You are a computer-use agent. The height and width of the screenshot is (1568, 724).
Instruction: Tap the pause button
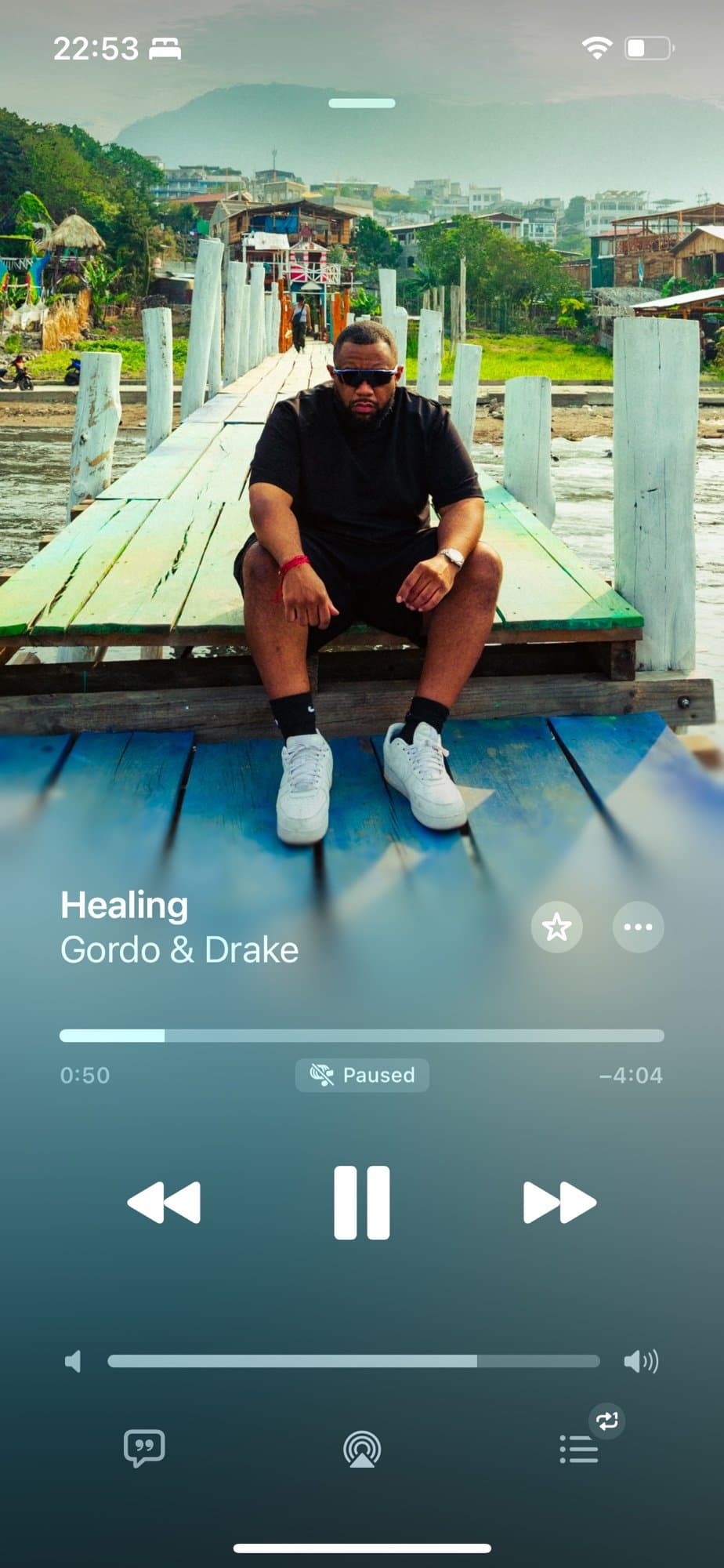click(x=362, y=1202)
